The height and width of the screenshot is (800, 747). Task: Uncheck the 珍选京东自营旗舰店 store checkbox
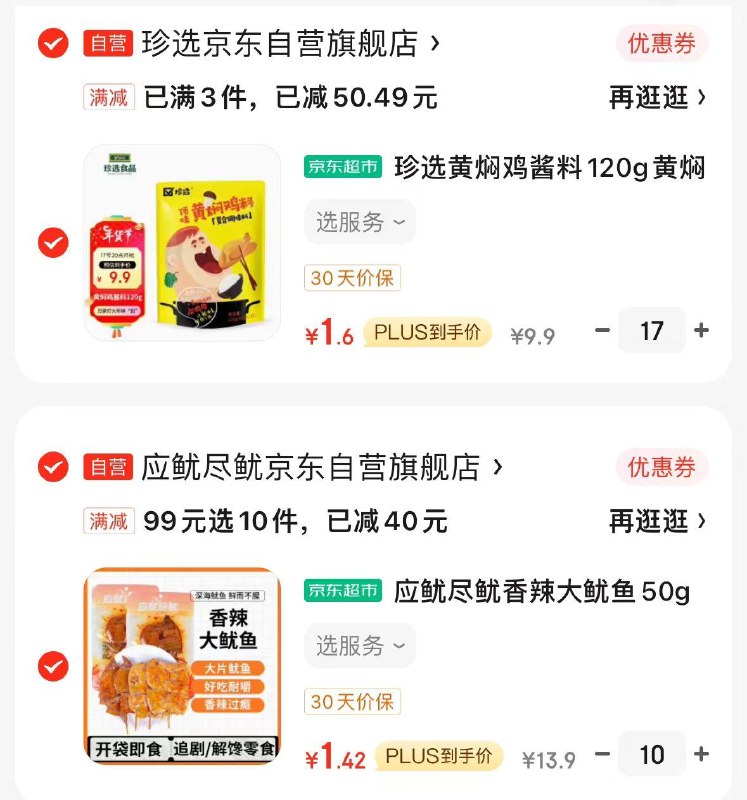[53, 44]
